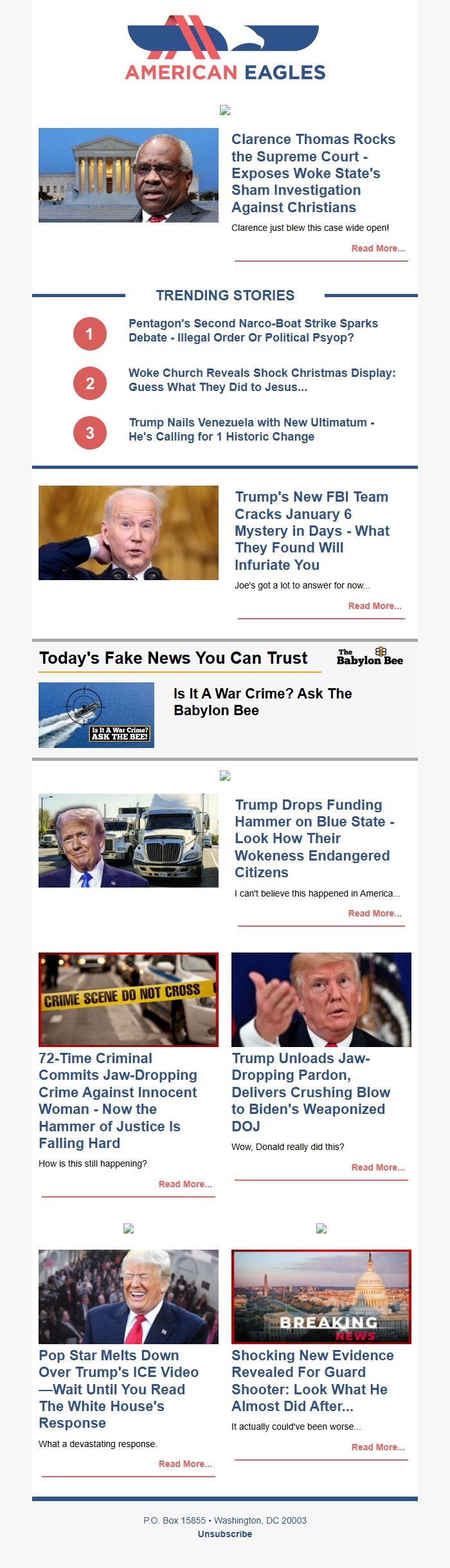Screen dimensions: 450x1568
Task: Unsubscribe from this newsletter
Action: pos(225,1534)
